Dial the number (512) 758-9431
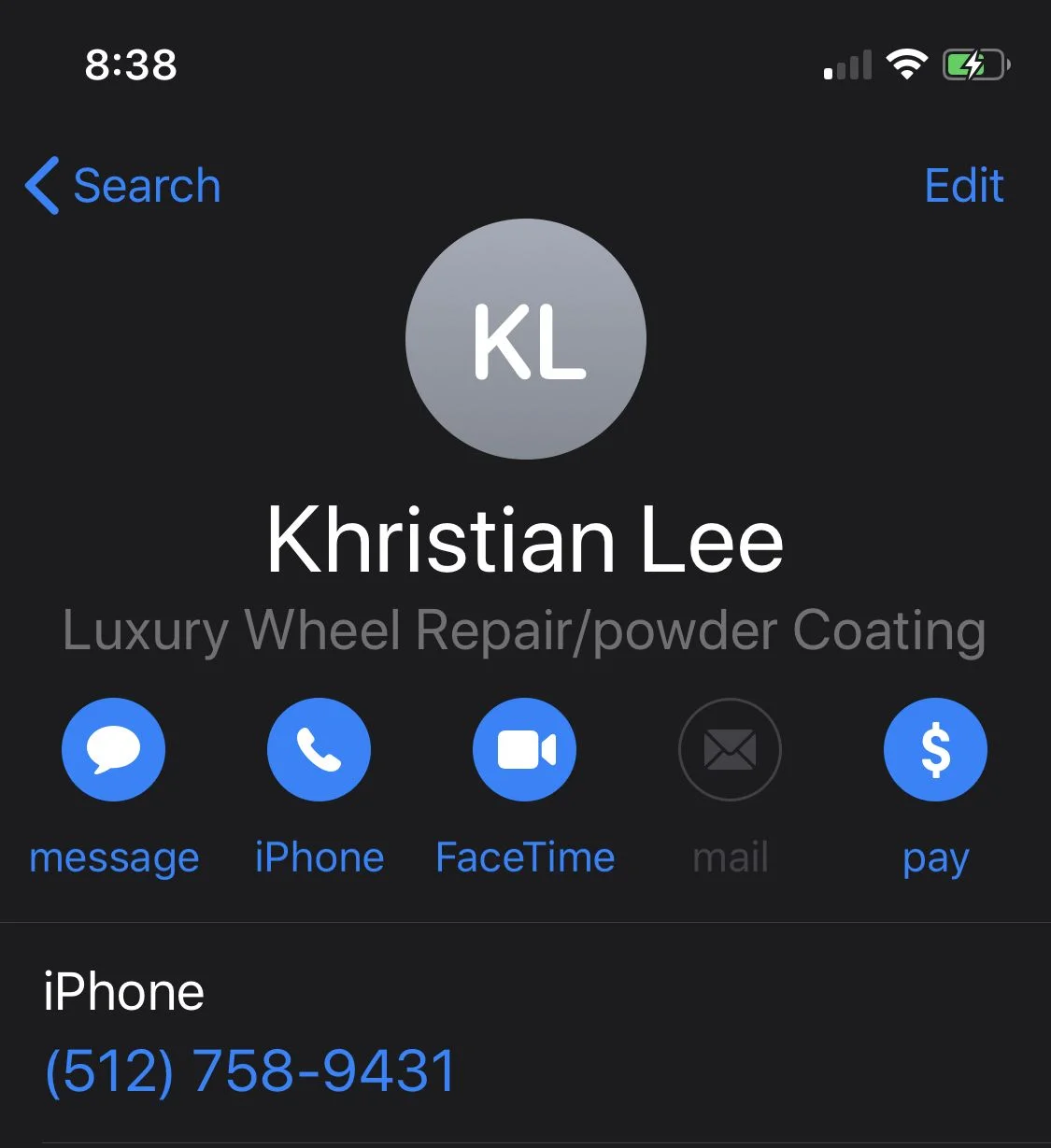Viewport: 1051px width, 1148px height. point(250,1070)
